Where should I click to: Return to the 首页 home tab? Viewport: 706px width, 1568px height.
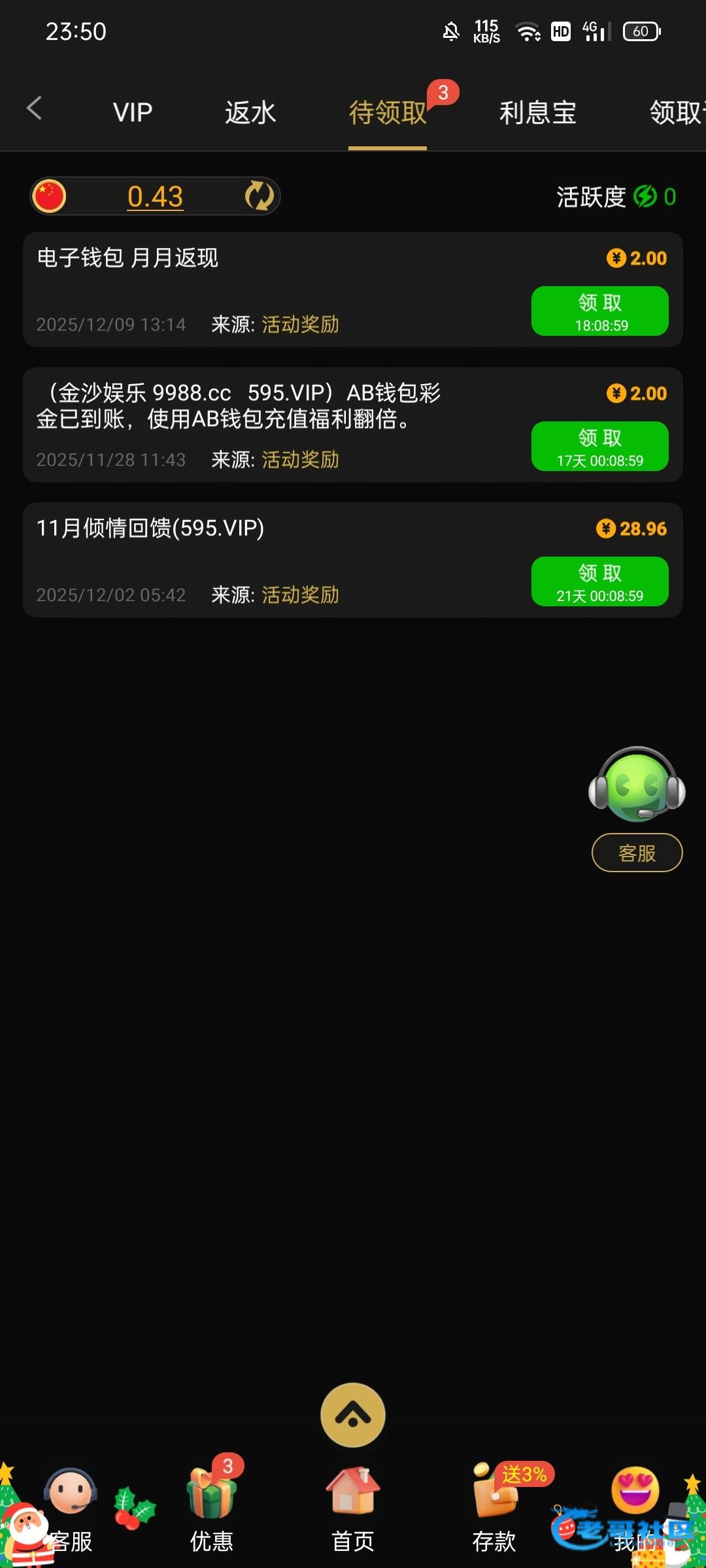[353, 1509]
